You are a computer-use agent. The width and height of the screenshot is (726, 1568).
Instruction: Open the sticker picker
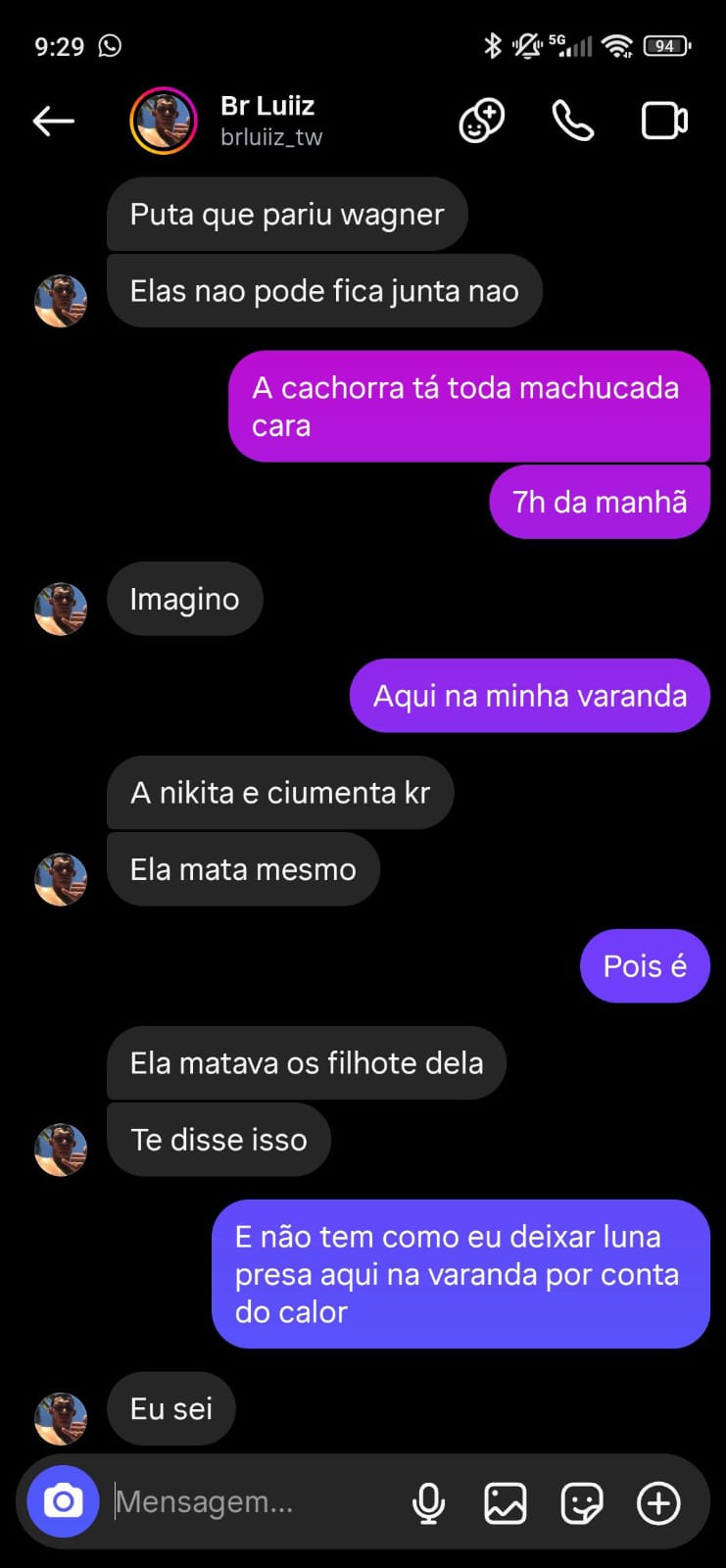tap(582, 1502)
